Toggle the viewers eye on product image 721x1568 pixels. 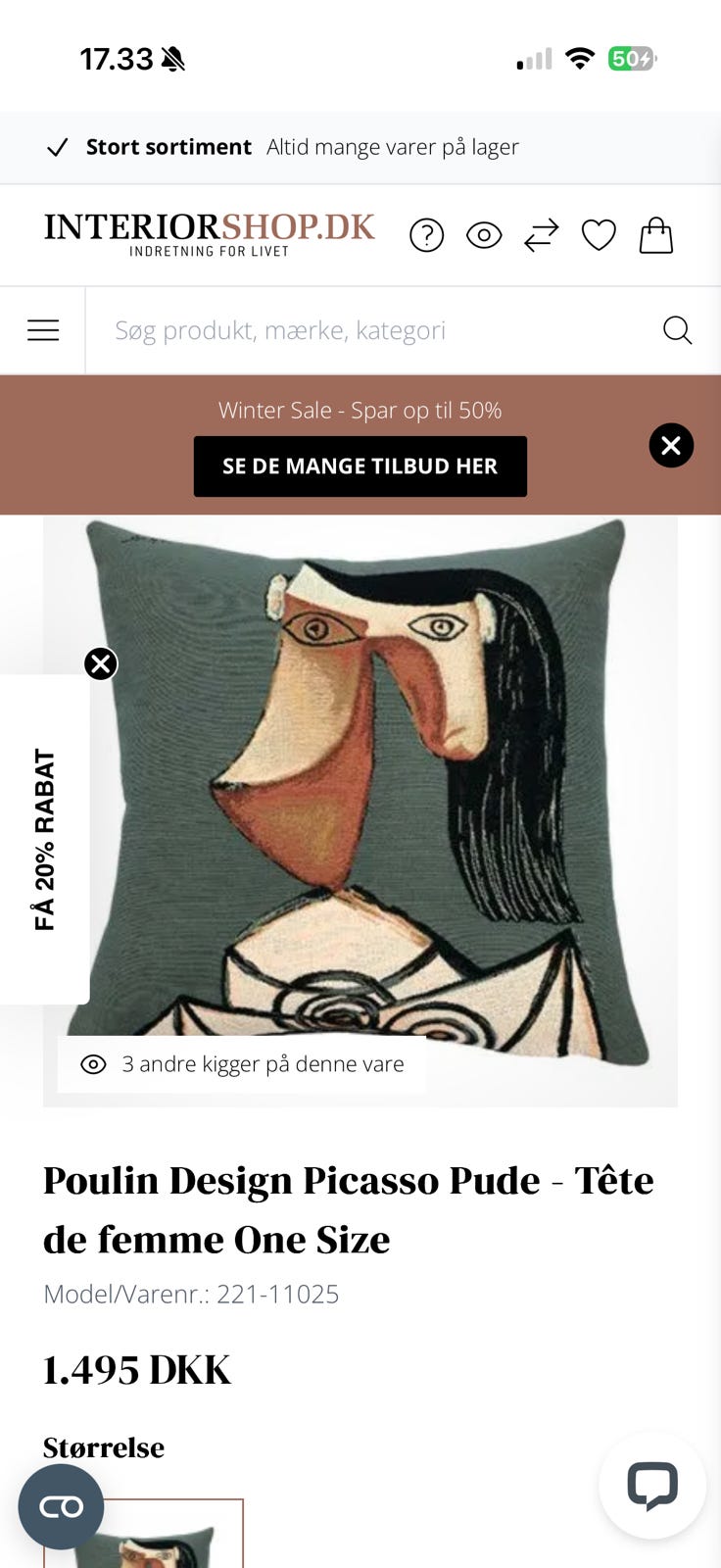click(93, 1063)
